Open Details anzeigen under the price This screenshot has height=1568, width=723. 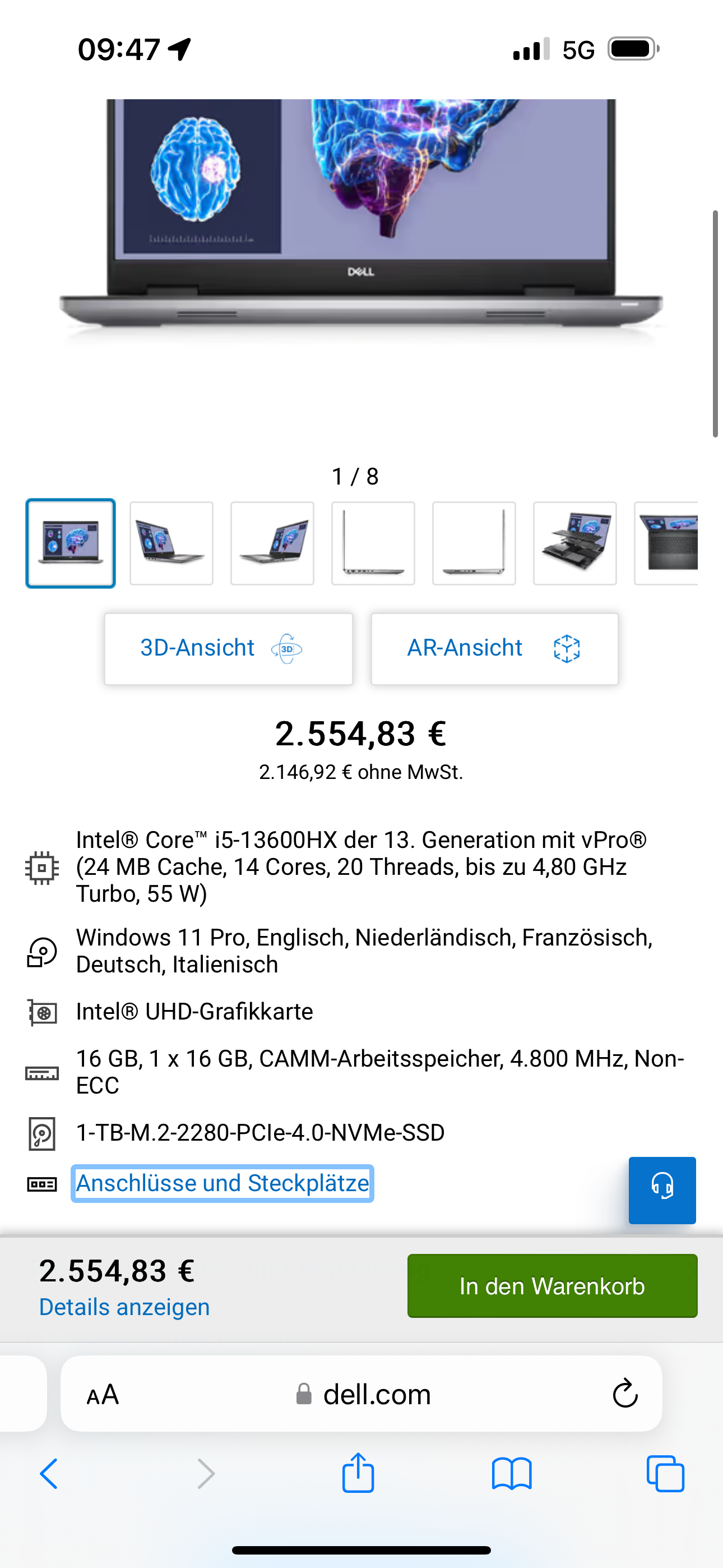pos(124,1307)
